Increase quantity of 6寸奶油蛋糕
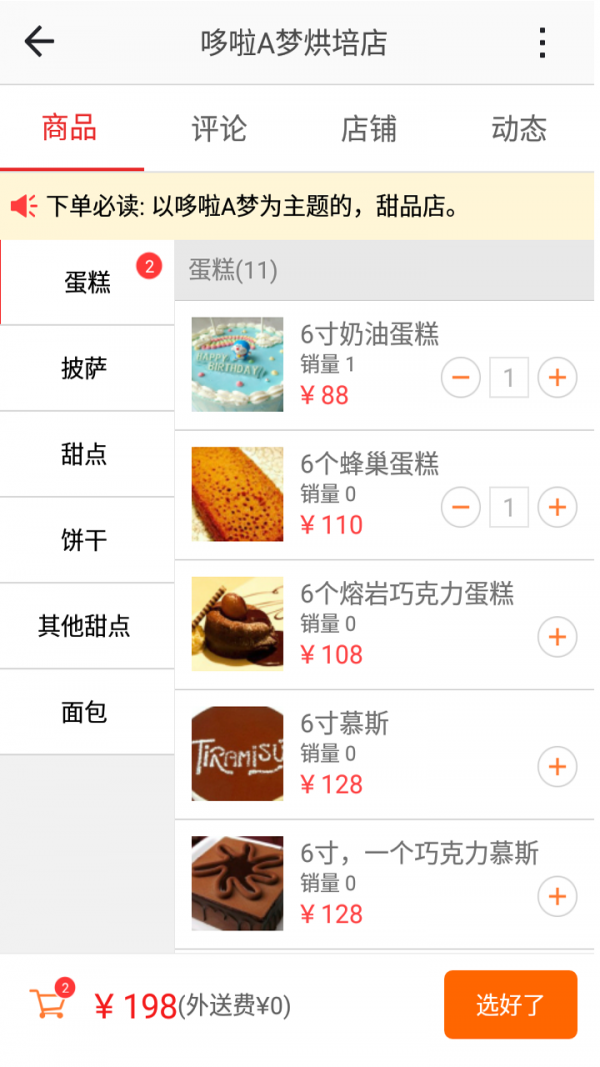600x1067 pixels. click(x=557, y=378)
